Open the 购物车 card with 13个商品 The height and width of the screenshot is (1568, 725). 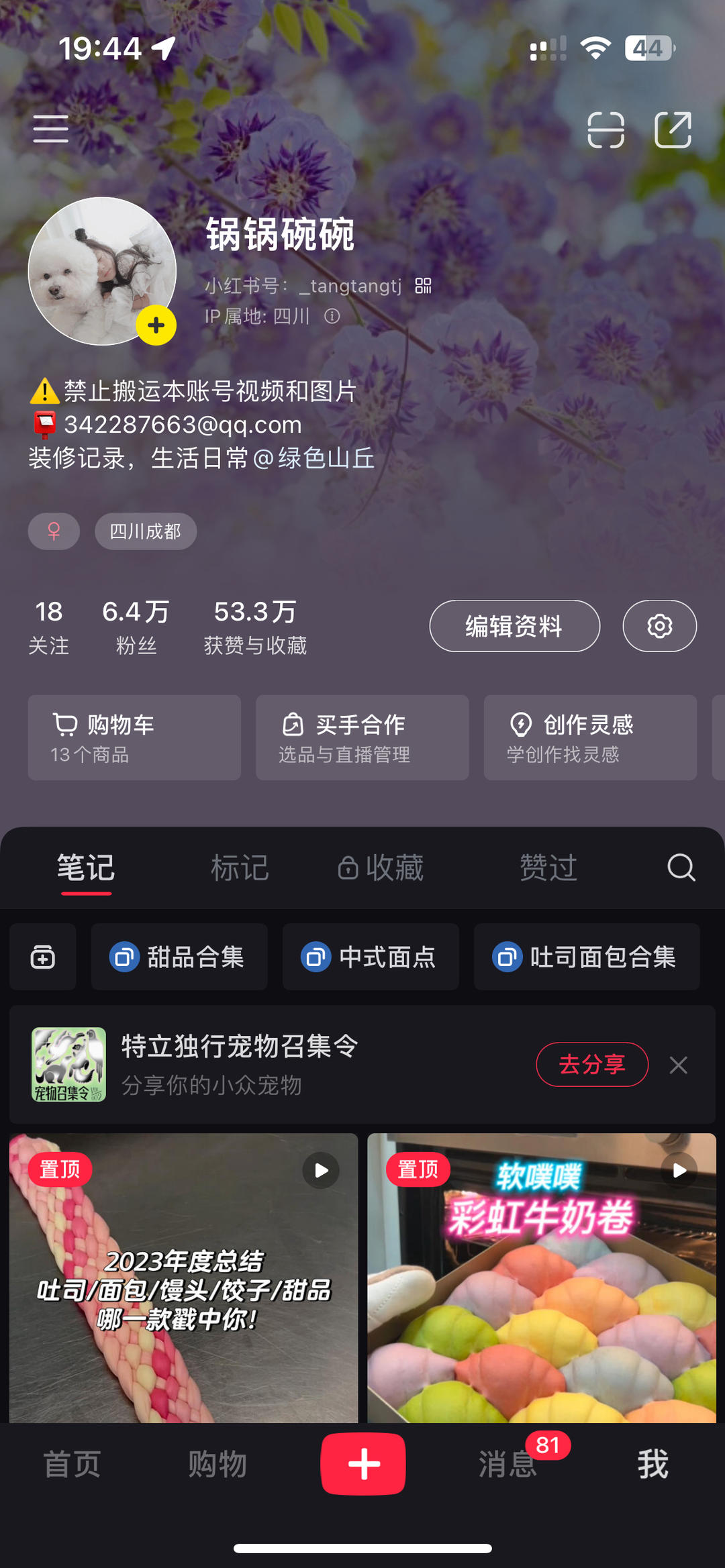pos(134,737)
